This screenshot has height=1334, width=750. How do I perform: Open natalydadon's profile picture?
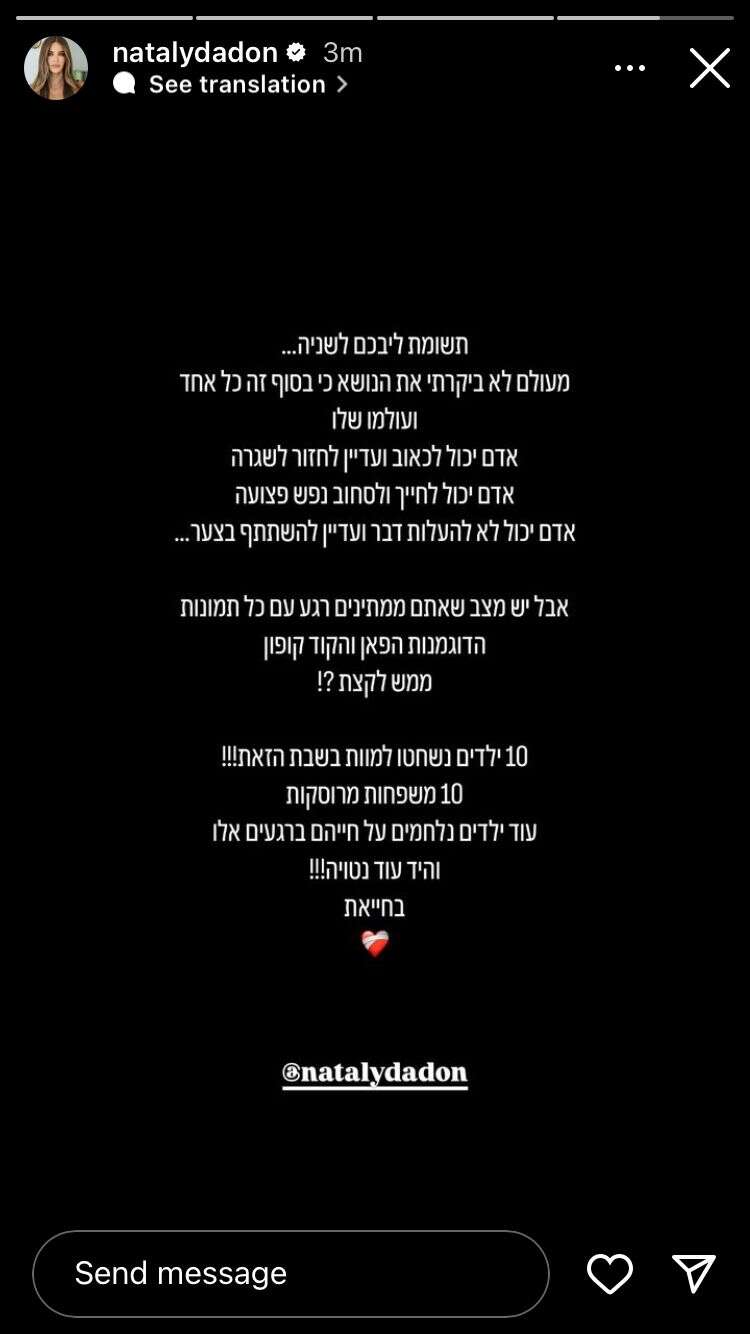click(56, 68)
